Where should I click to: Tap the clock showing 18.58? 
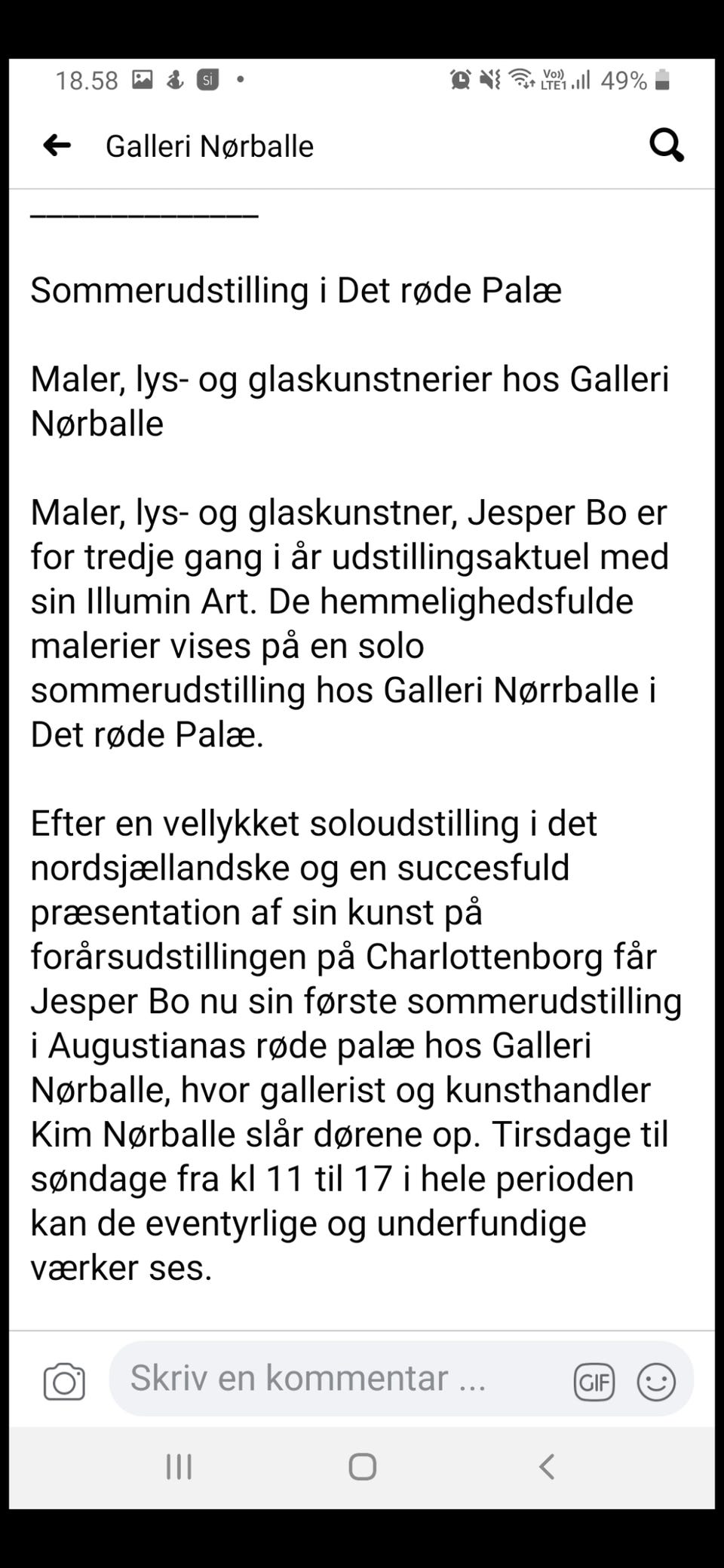[87, 78]
